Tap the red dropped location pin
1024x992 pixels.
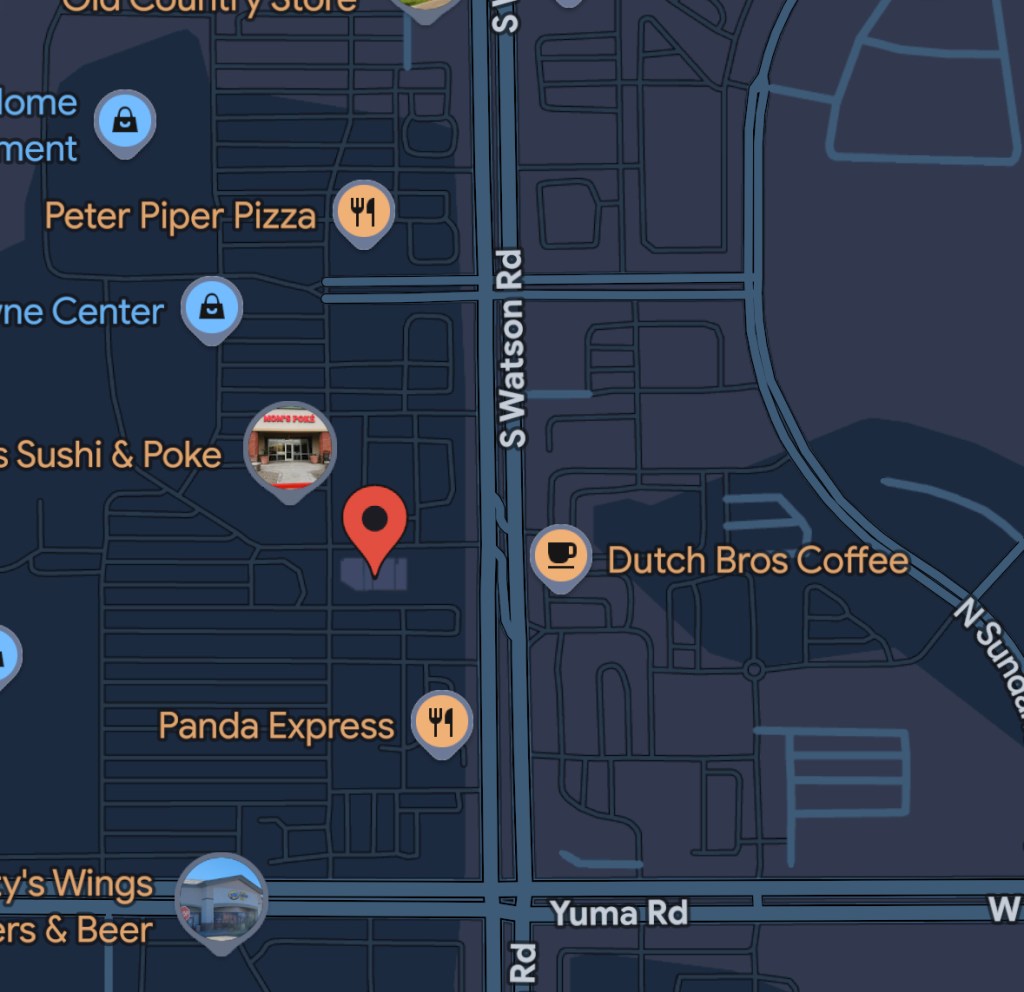tap(374, 522)
